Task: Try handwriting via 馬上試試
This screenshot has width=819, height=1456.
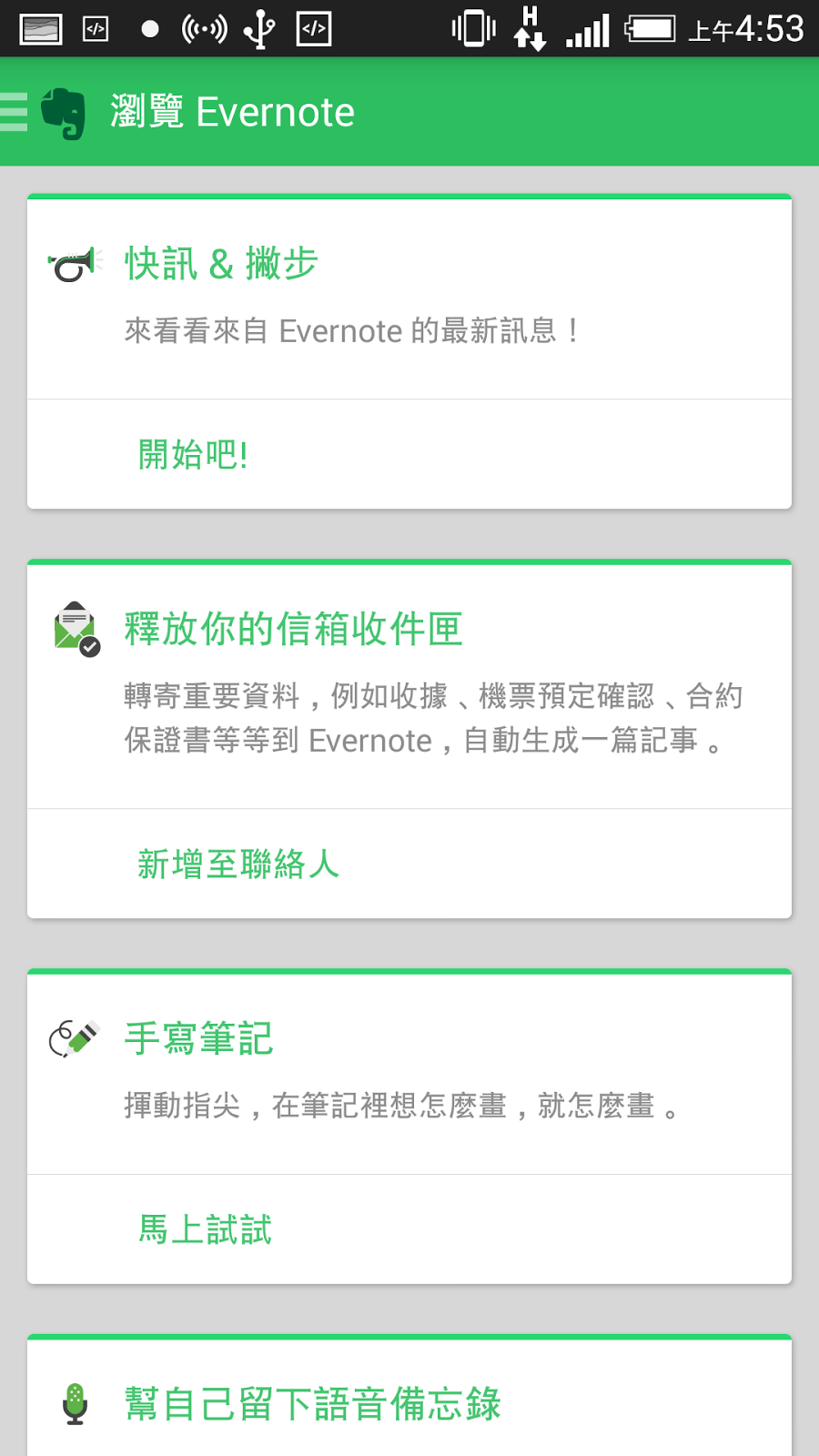Action: [205, 1229]
